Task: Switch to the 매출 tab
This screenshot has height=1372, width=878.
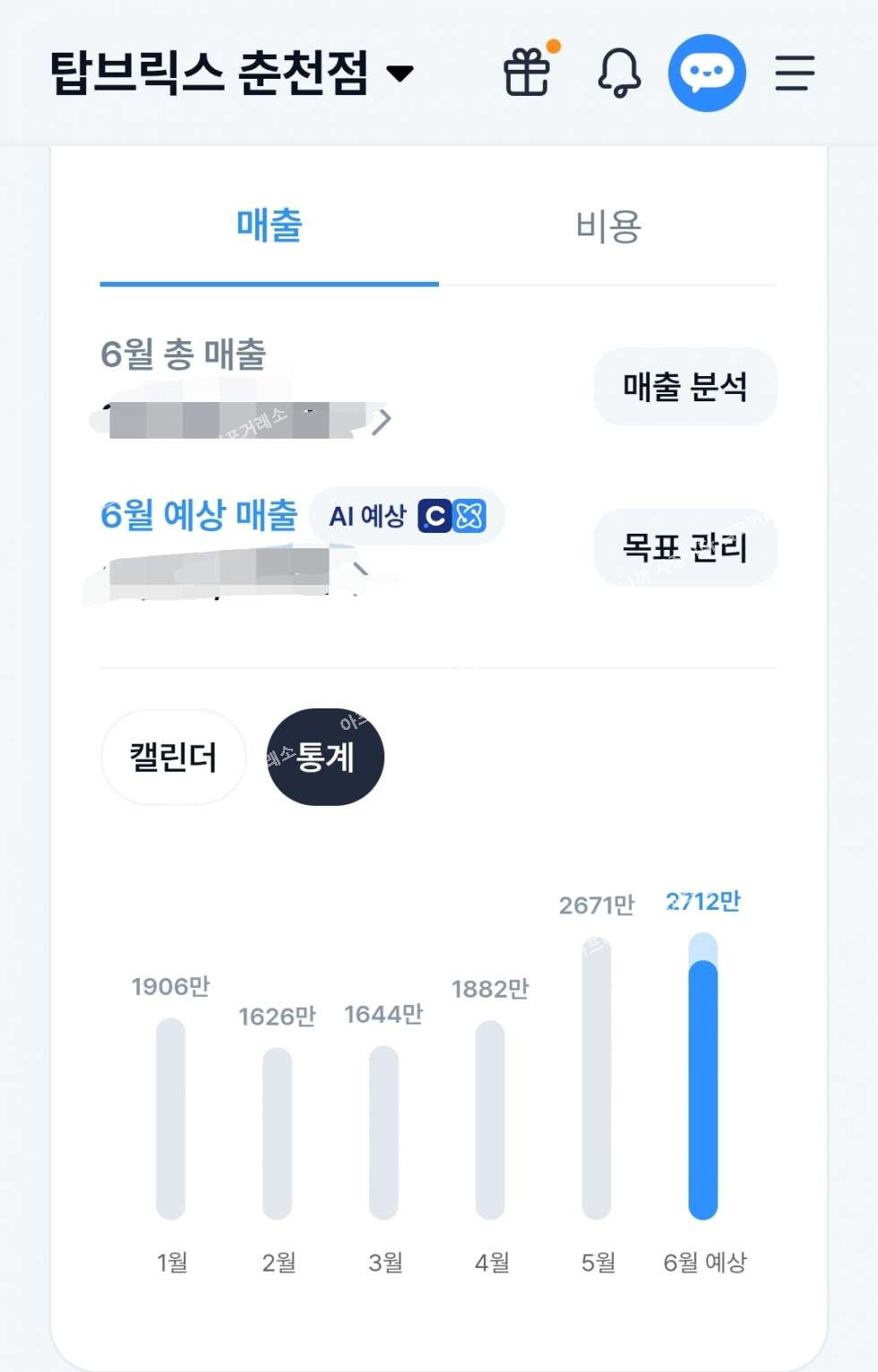Action: coord(269,227)
